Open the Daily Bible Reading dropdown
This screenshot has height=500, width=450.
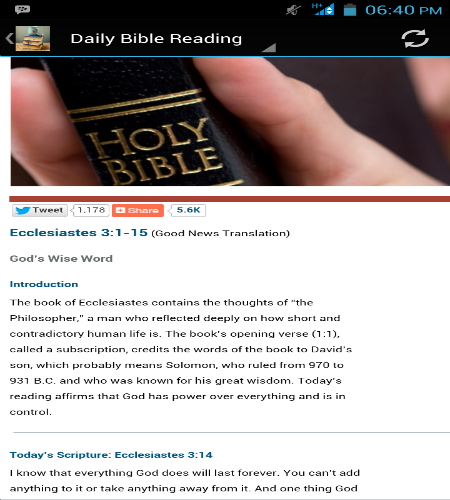pyautogui.click(x=173, y=39)
